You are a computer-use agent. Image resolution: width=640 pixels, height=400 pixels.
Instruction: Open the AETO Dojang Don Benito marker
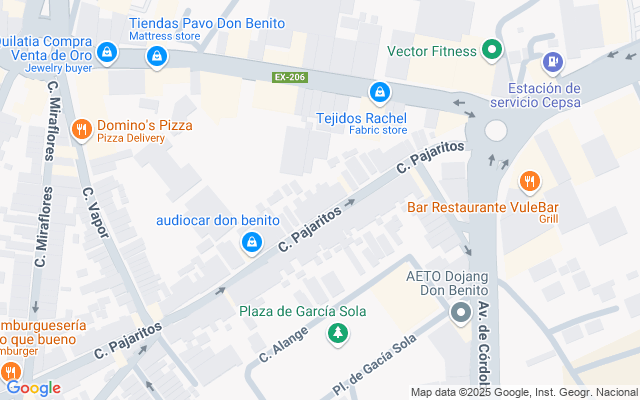(x=461, y=313)
